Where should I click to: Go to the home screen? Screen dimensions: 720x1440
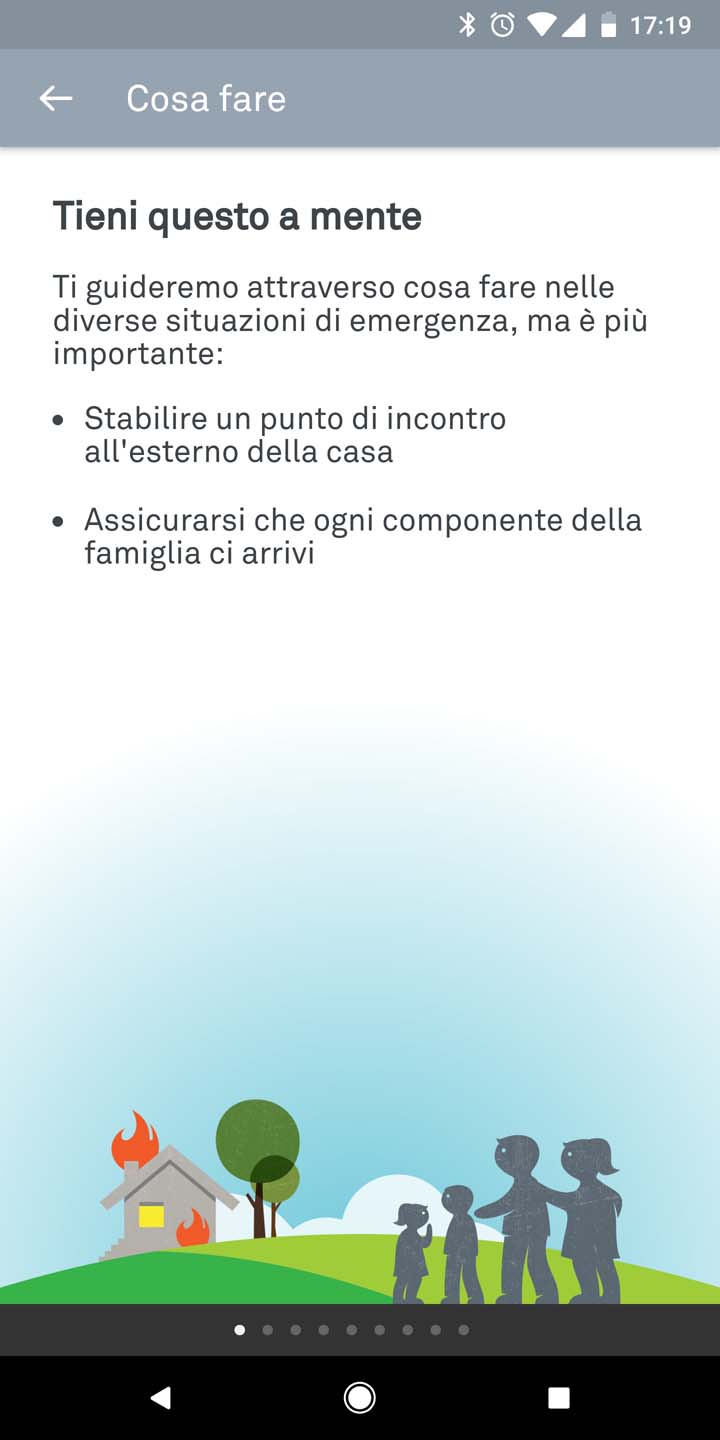tap(360, 1397)
